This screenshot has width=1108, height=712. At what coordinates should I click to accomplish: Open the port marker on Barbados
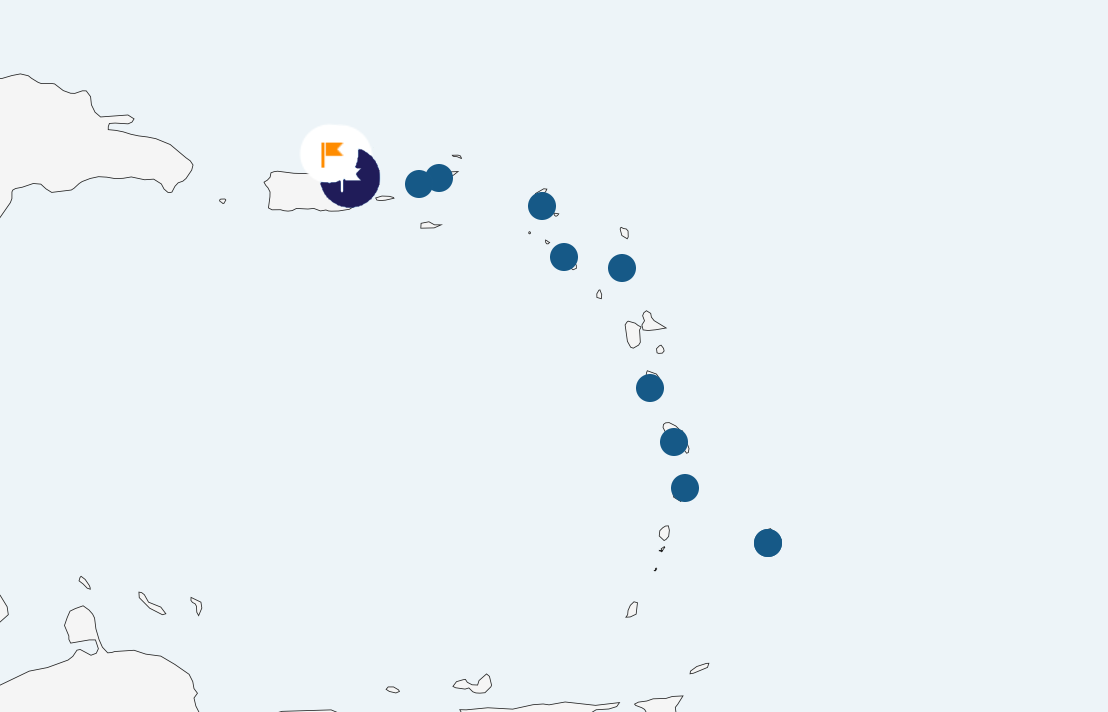point(768,543)
